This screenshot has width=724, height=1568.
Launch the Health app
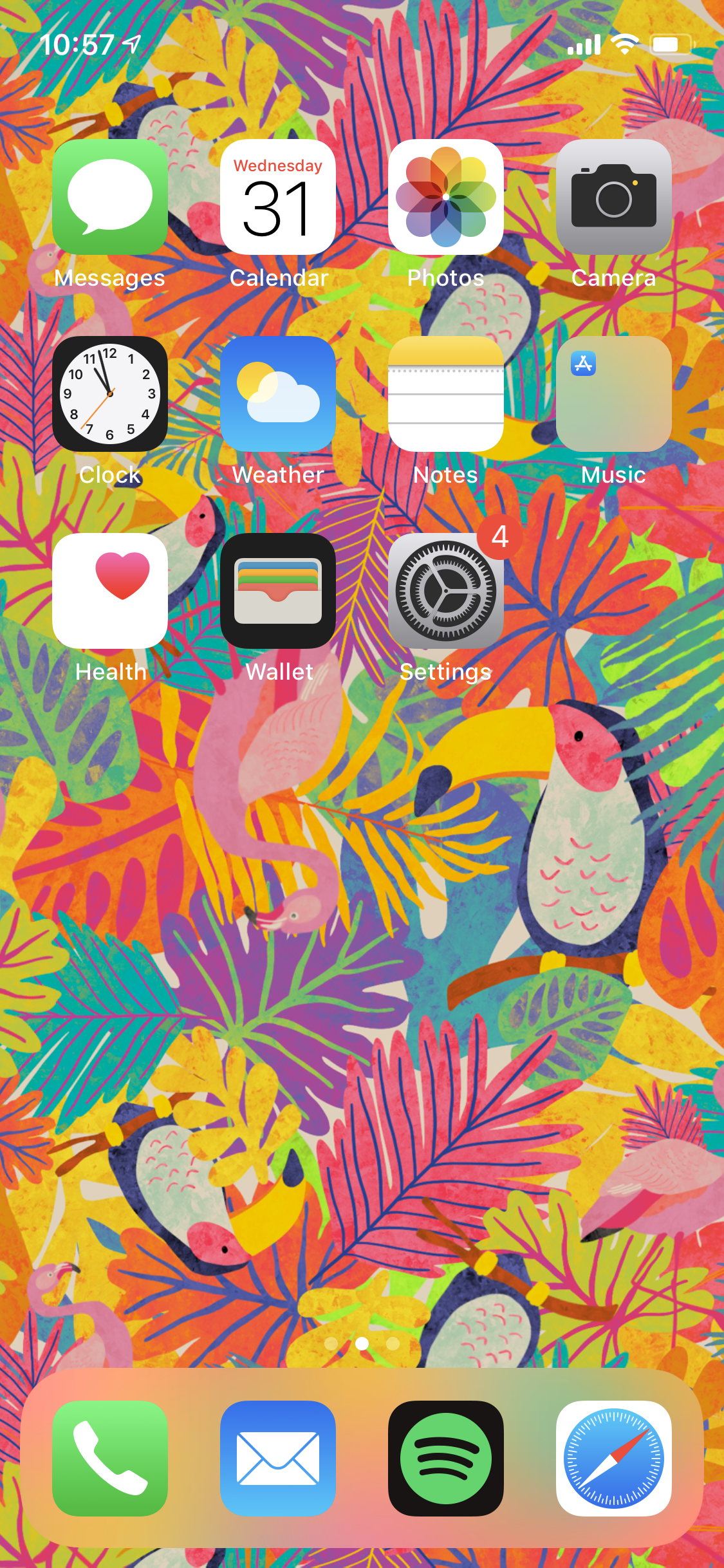[110, 591]
